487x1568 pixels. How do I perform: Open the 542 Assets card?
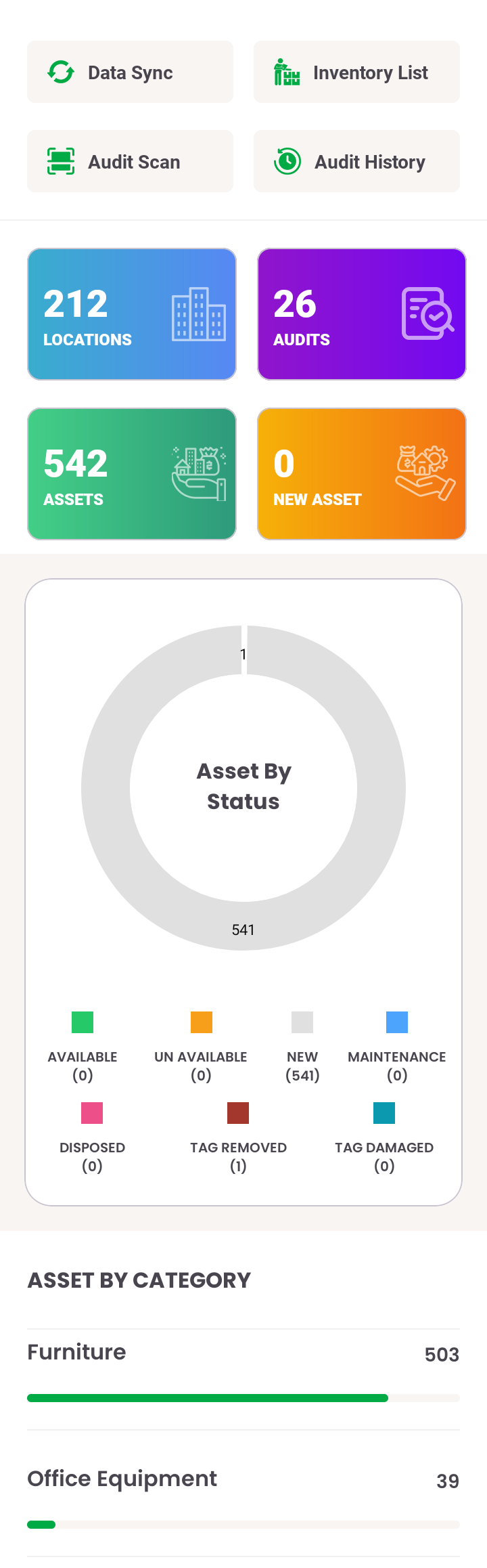click(132, 474)
